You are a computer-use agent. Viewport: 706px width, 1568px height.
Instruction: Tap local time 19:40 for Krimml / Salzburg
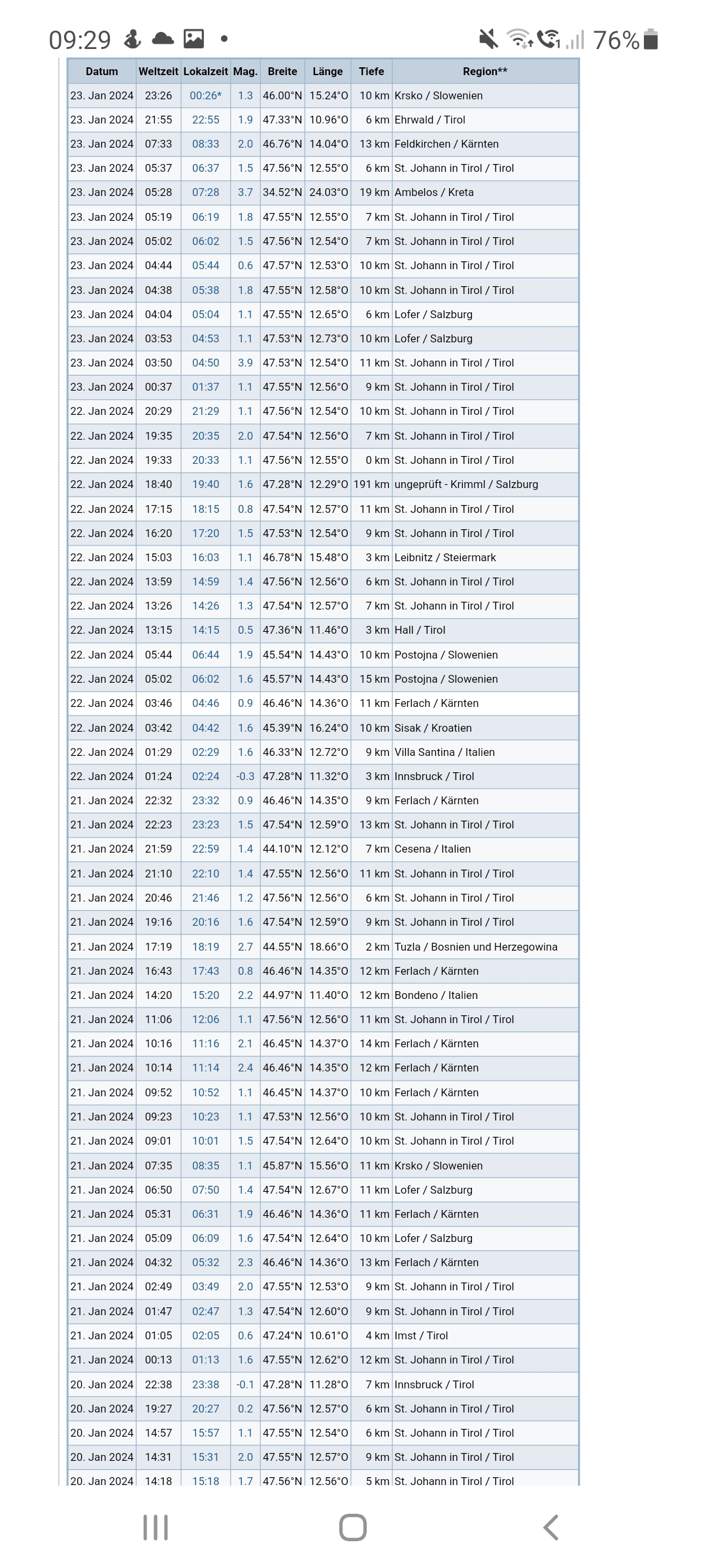205,484
